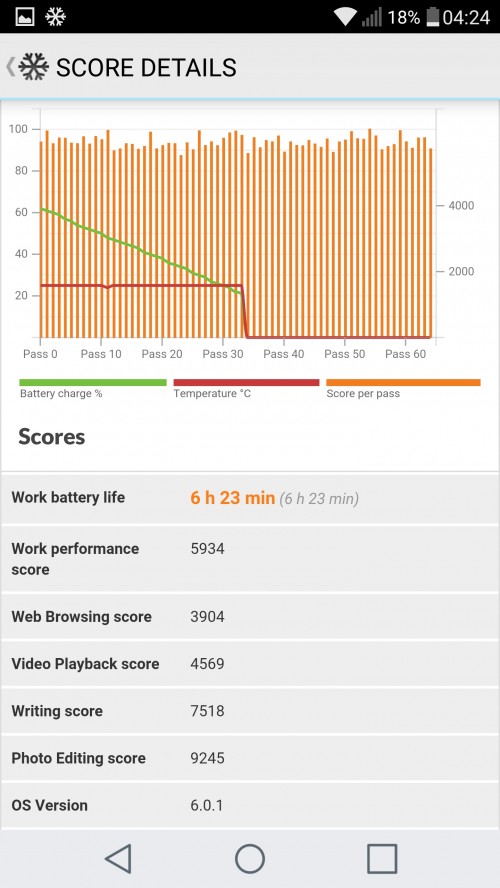
Task: Tap the system back button
Action: 119,858
